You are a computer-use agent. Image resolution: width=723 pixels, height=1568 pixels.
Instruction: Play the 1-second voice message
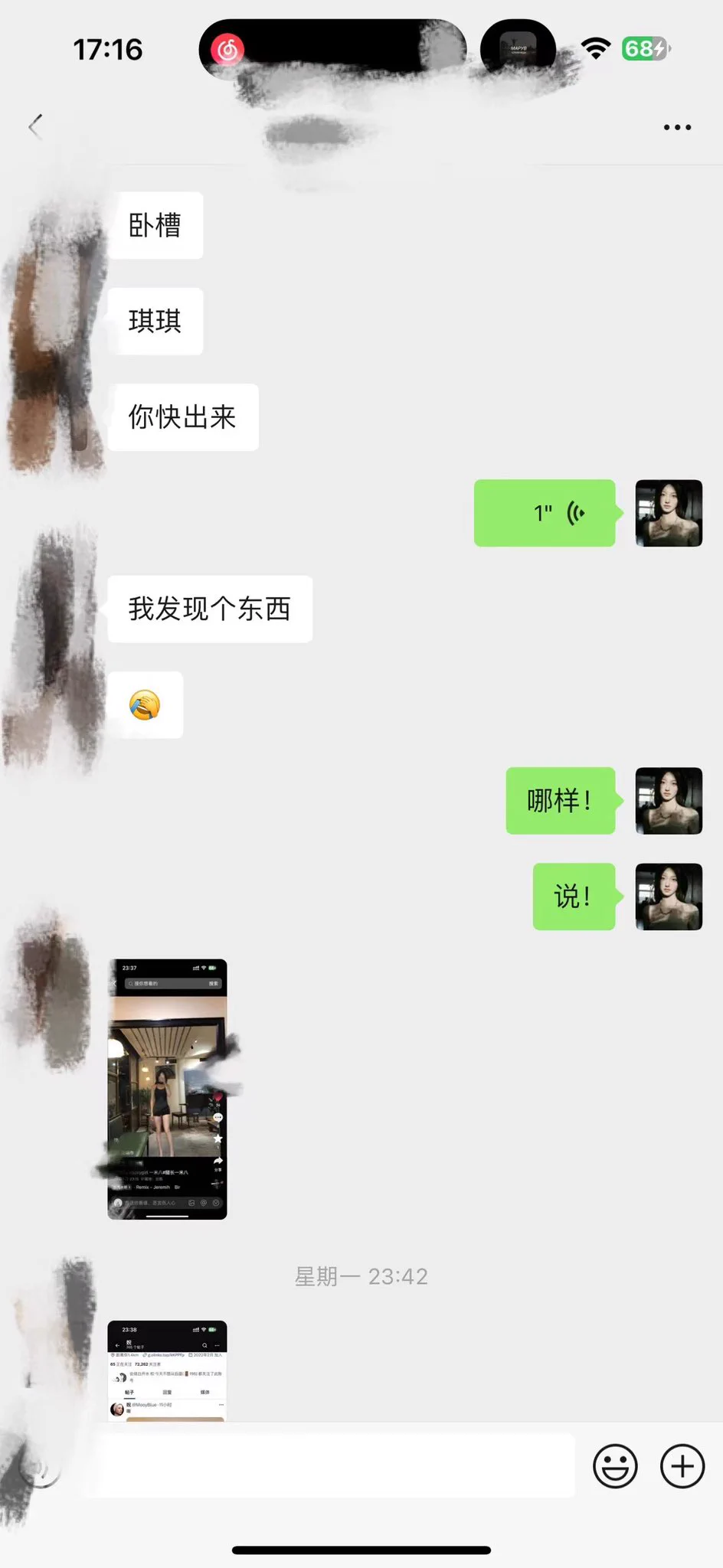(x=545, y=513)
